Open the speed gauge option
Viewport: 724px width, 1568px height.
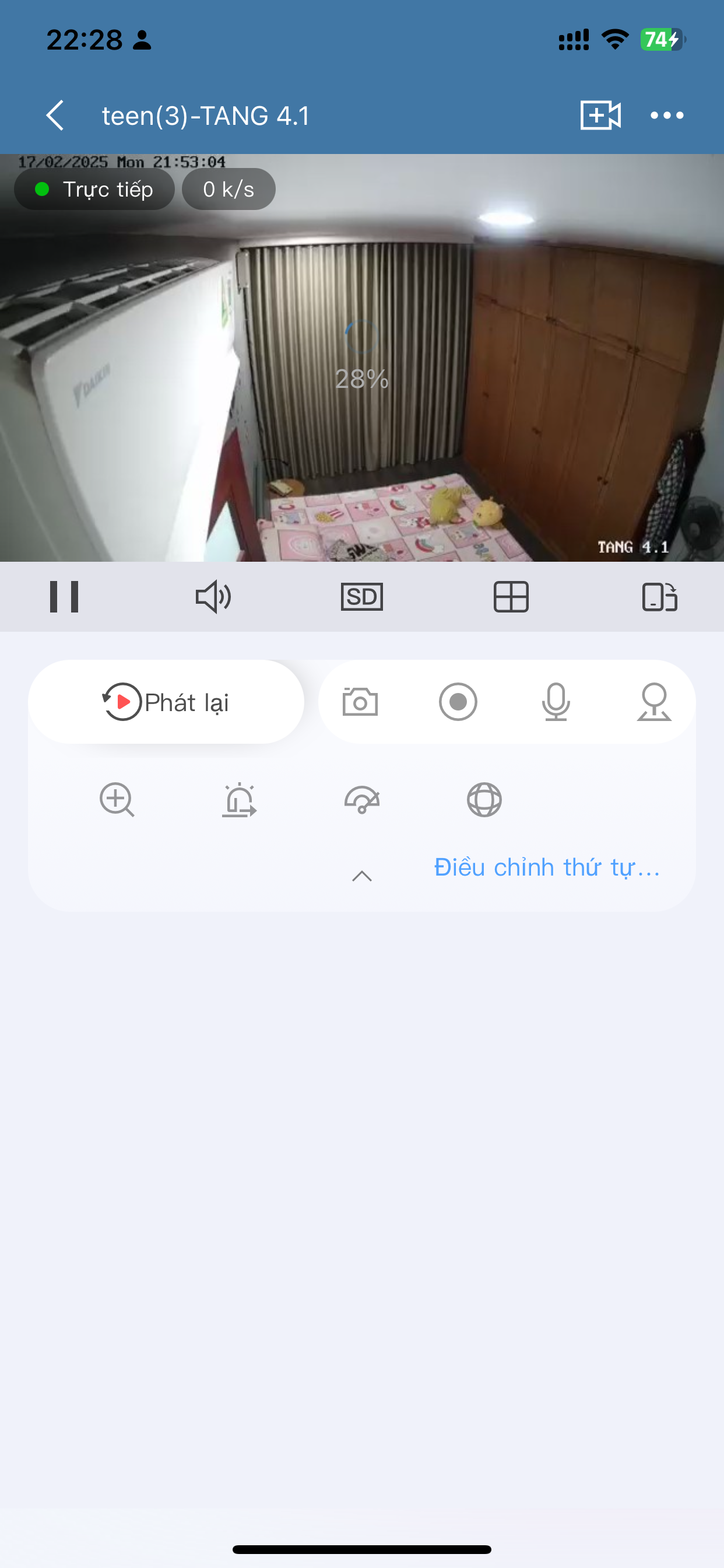click(x=362, y=799)
